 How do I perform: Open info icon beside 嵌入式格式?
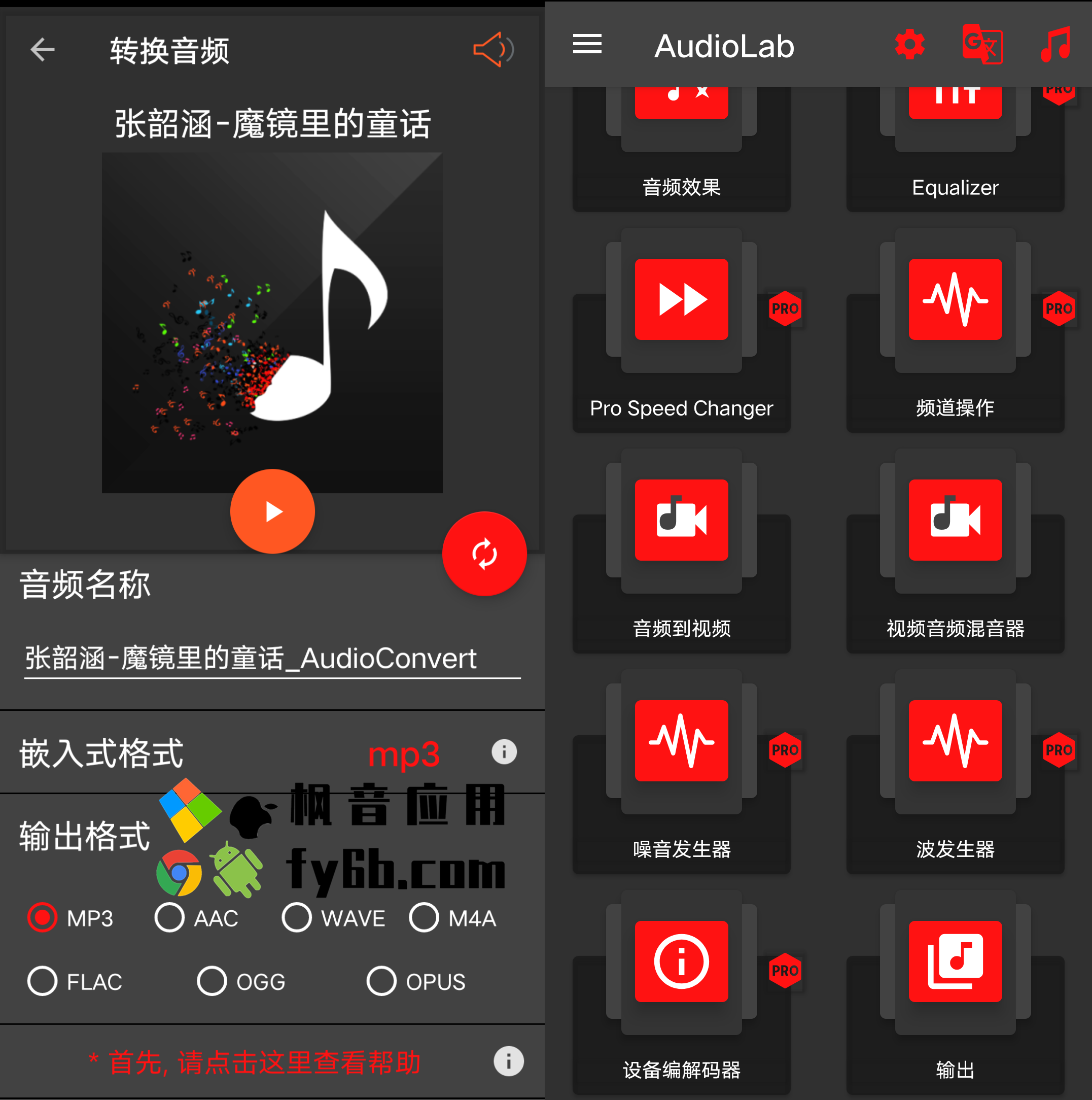coord(504,751)
